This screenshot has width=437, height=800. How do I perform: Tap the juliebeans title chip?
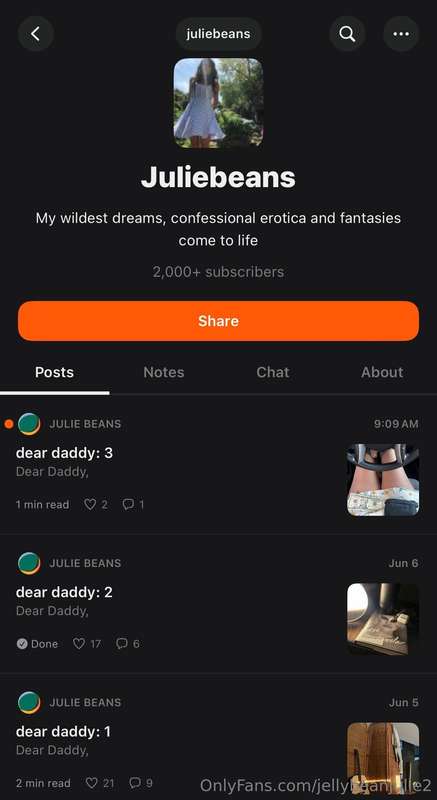tap(218, 34)
